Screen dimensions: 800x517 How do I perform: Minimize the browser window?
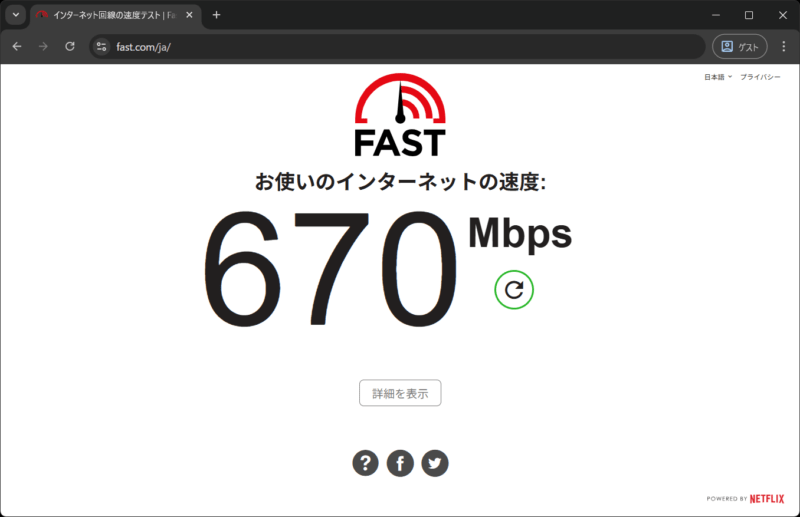(716, 15)
